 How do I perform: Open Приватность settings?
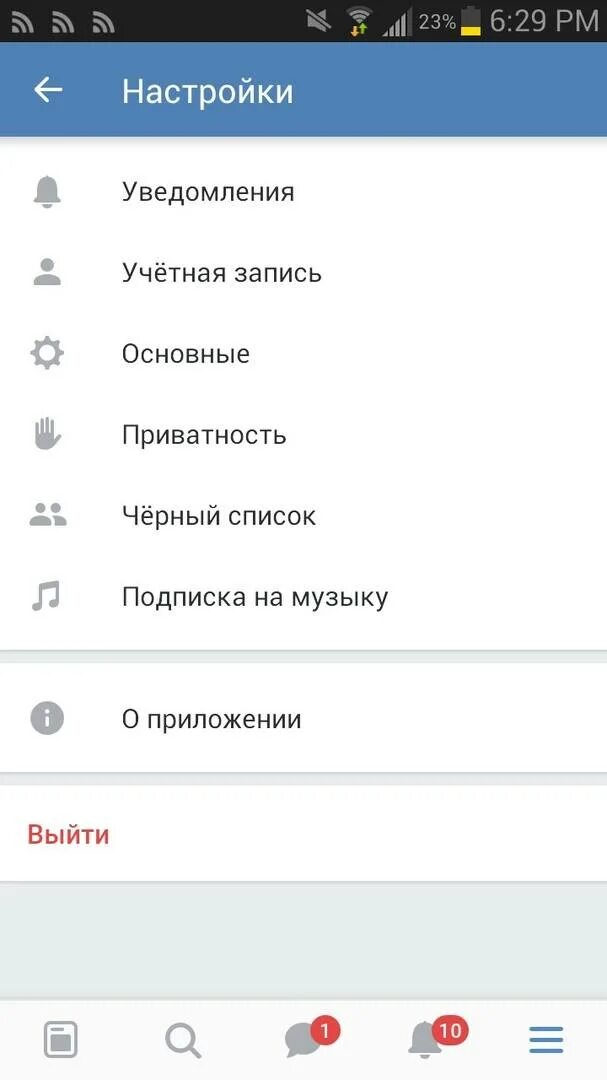(204, 435)
